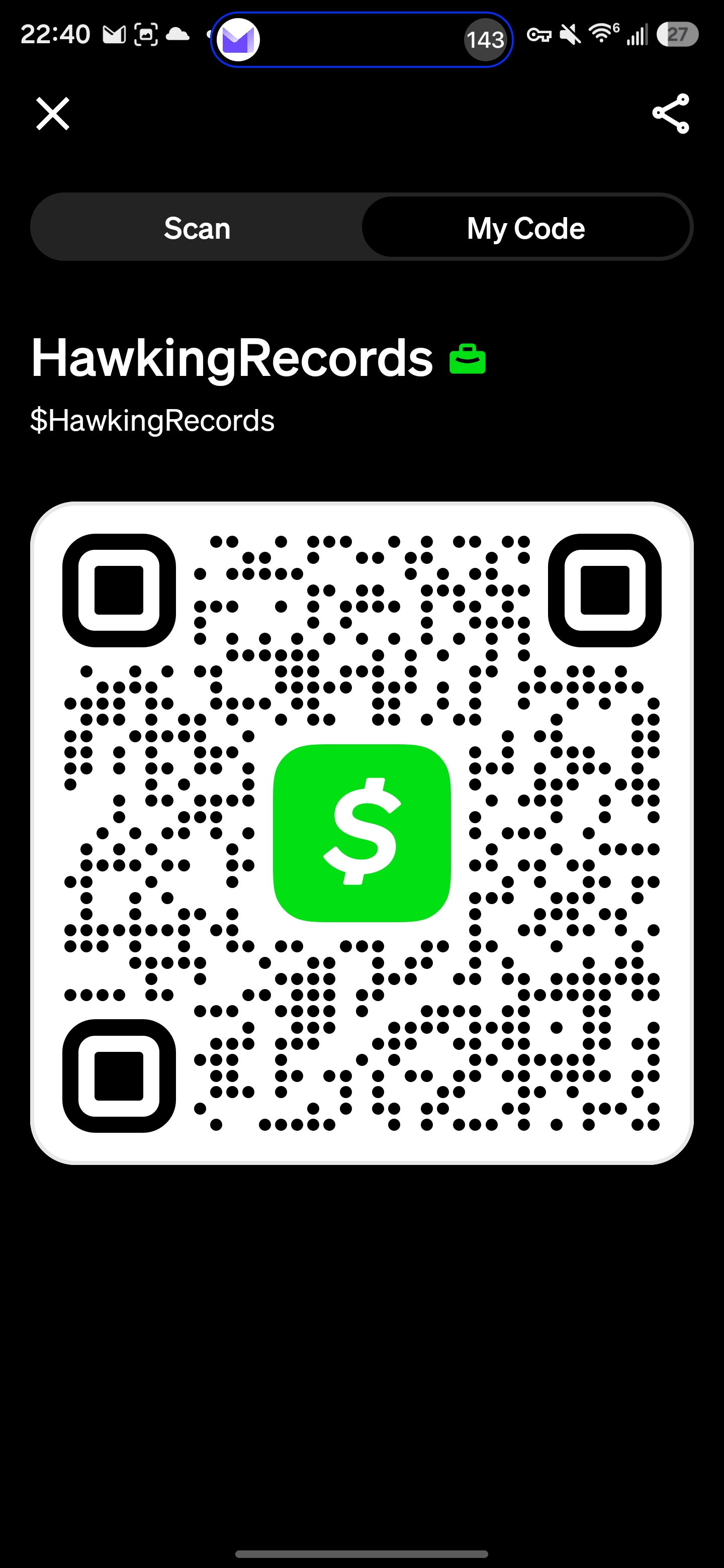
Task: Close the QR code screen
Action: pos(53,114)
